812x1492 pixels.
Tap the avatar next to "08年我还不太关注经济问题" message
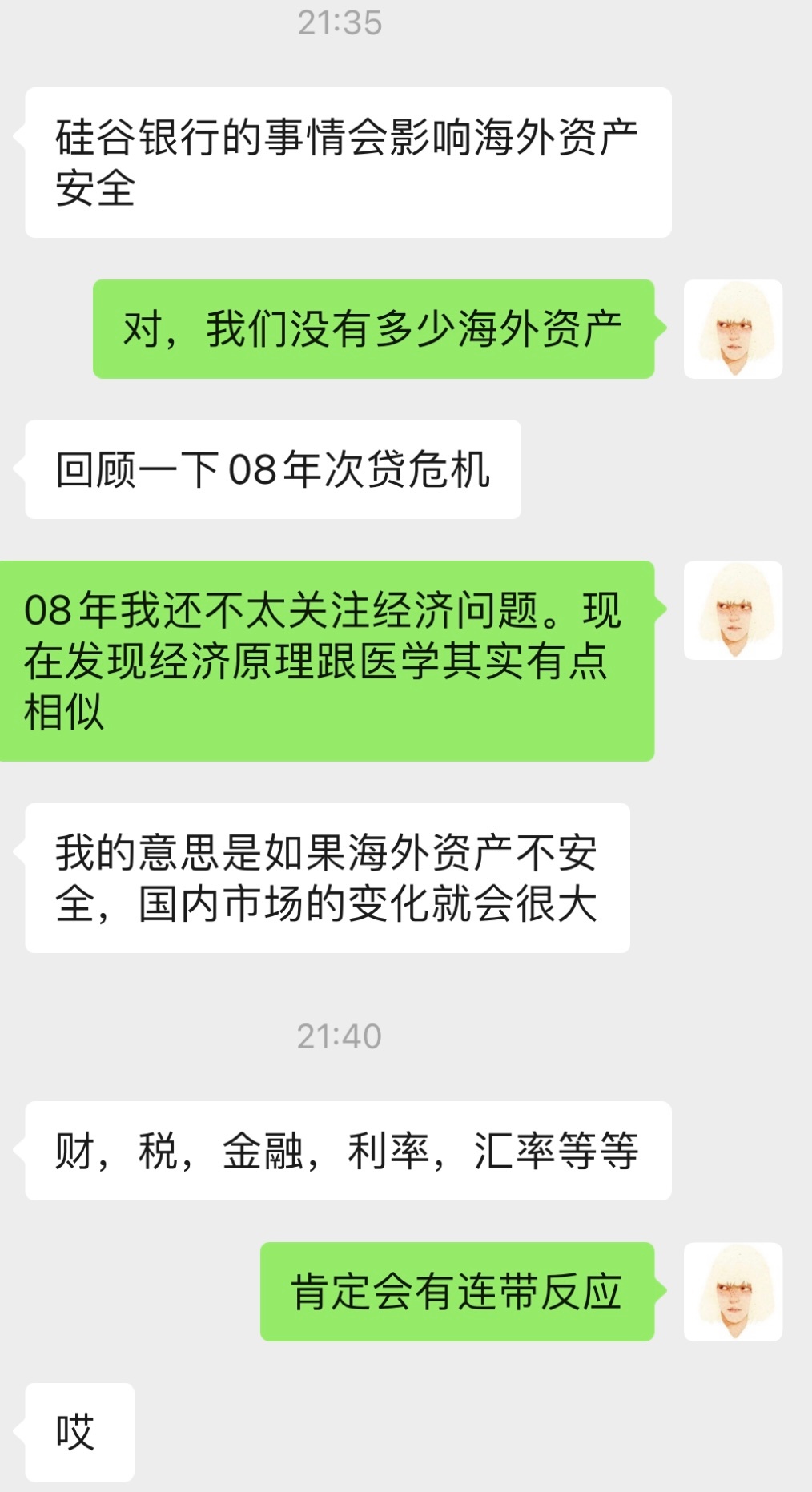733,610
